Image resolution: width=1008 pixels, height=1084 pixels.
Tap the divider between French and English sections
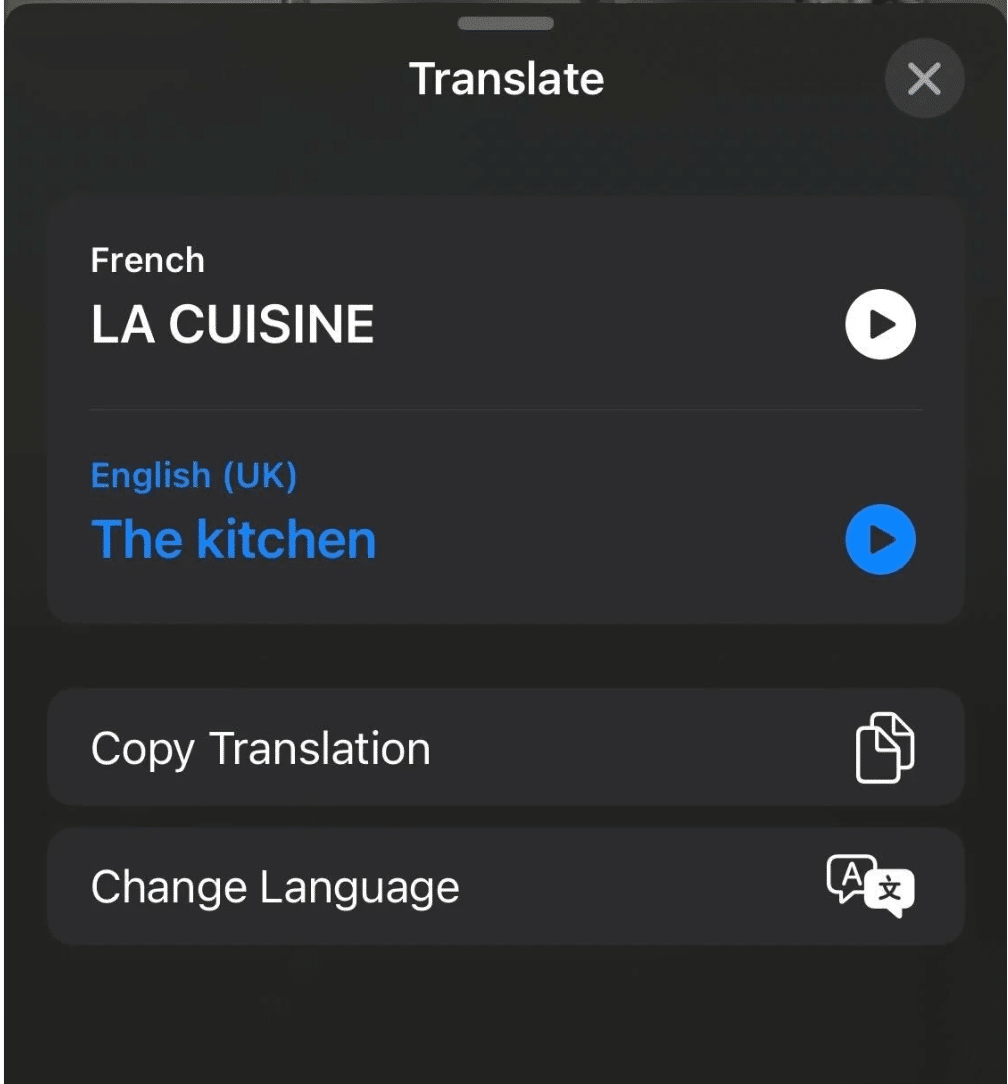click(x=503, y=406)
